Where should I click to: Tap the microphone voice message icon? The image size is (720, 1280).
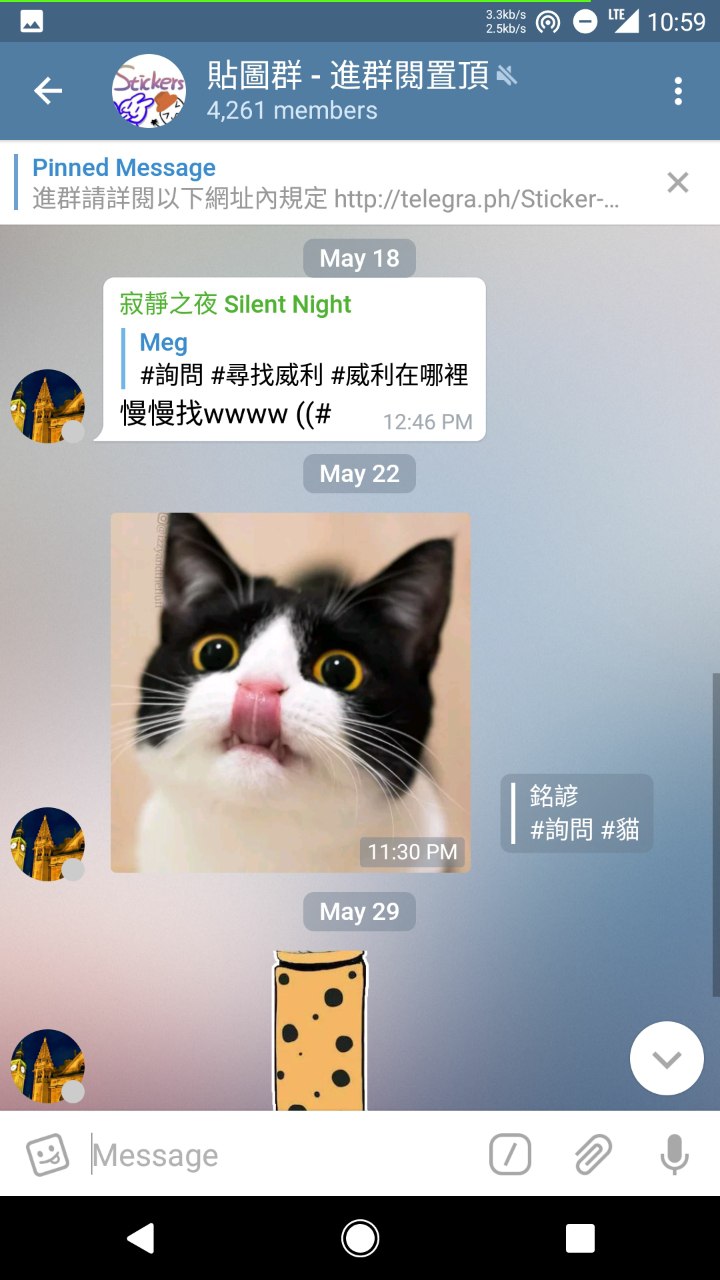click(x=675, y=1155)
